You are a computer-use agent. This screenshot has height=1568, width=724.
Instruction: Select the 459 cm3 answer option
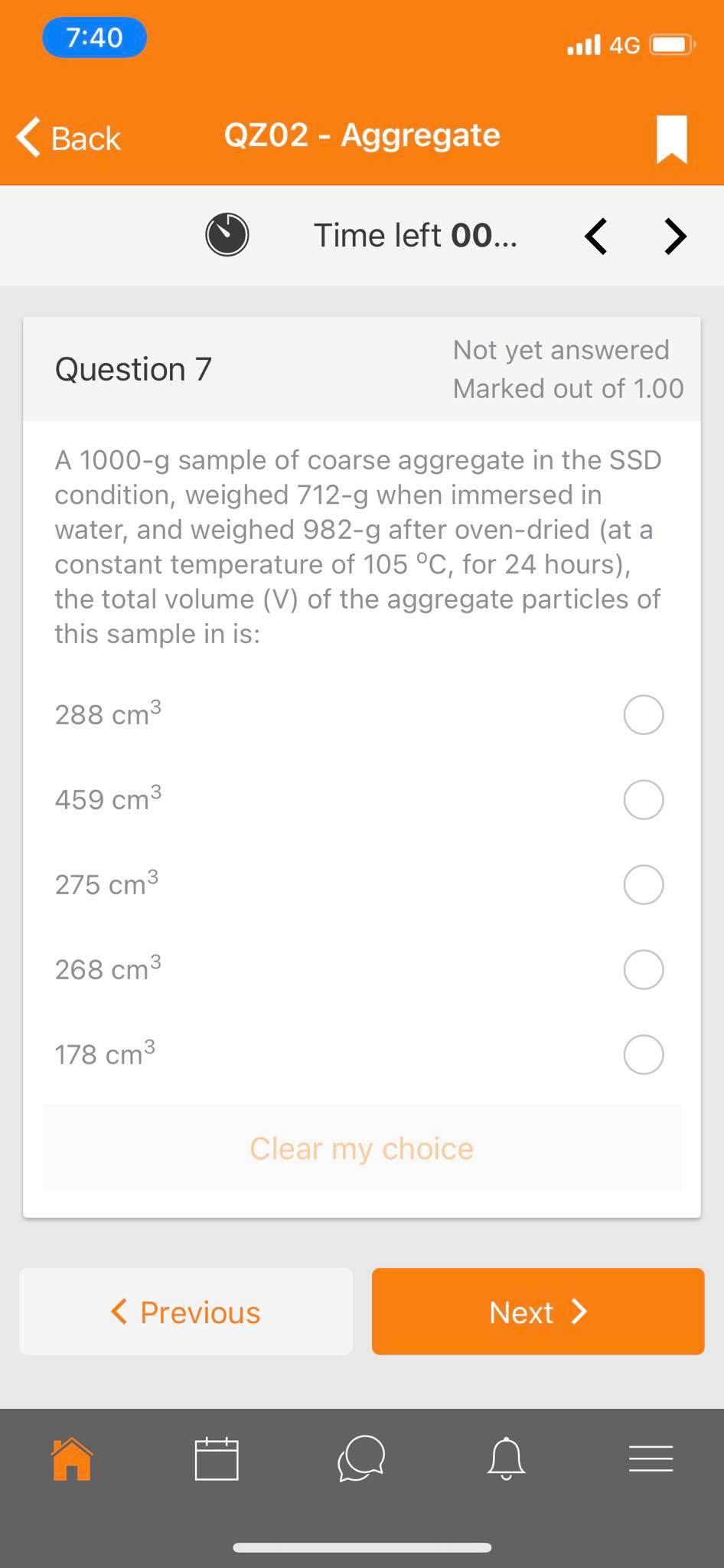[x=642, y=799]
